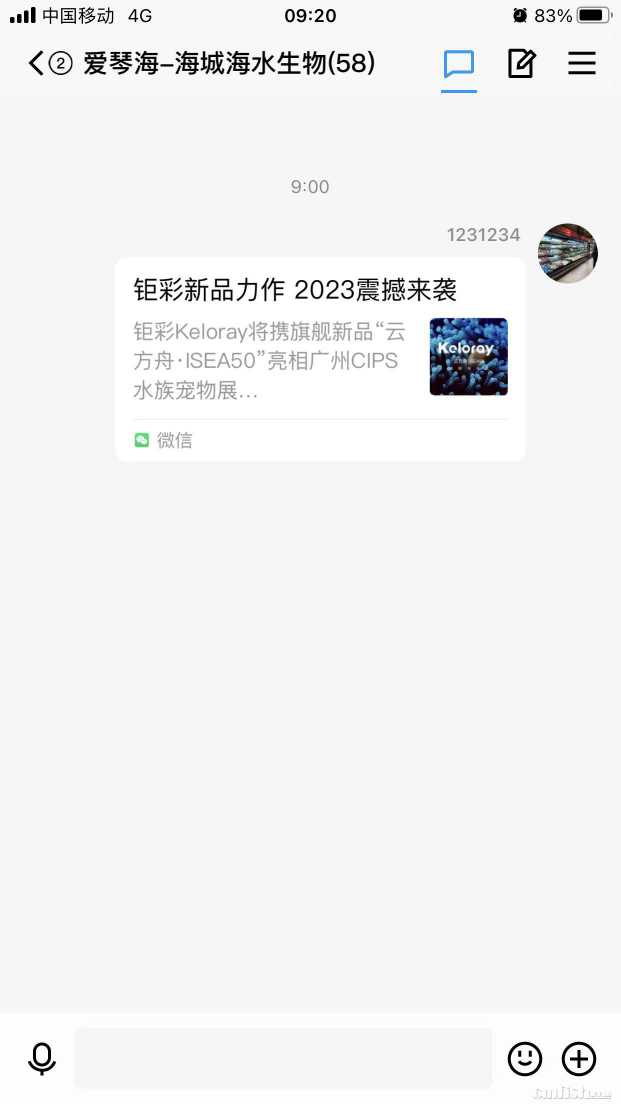Open the group notes edit icon
The image size is (621, 1104).
pyautogui.click(x=521, y=64)
